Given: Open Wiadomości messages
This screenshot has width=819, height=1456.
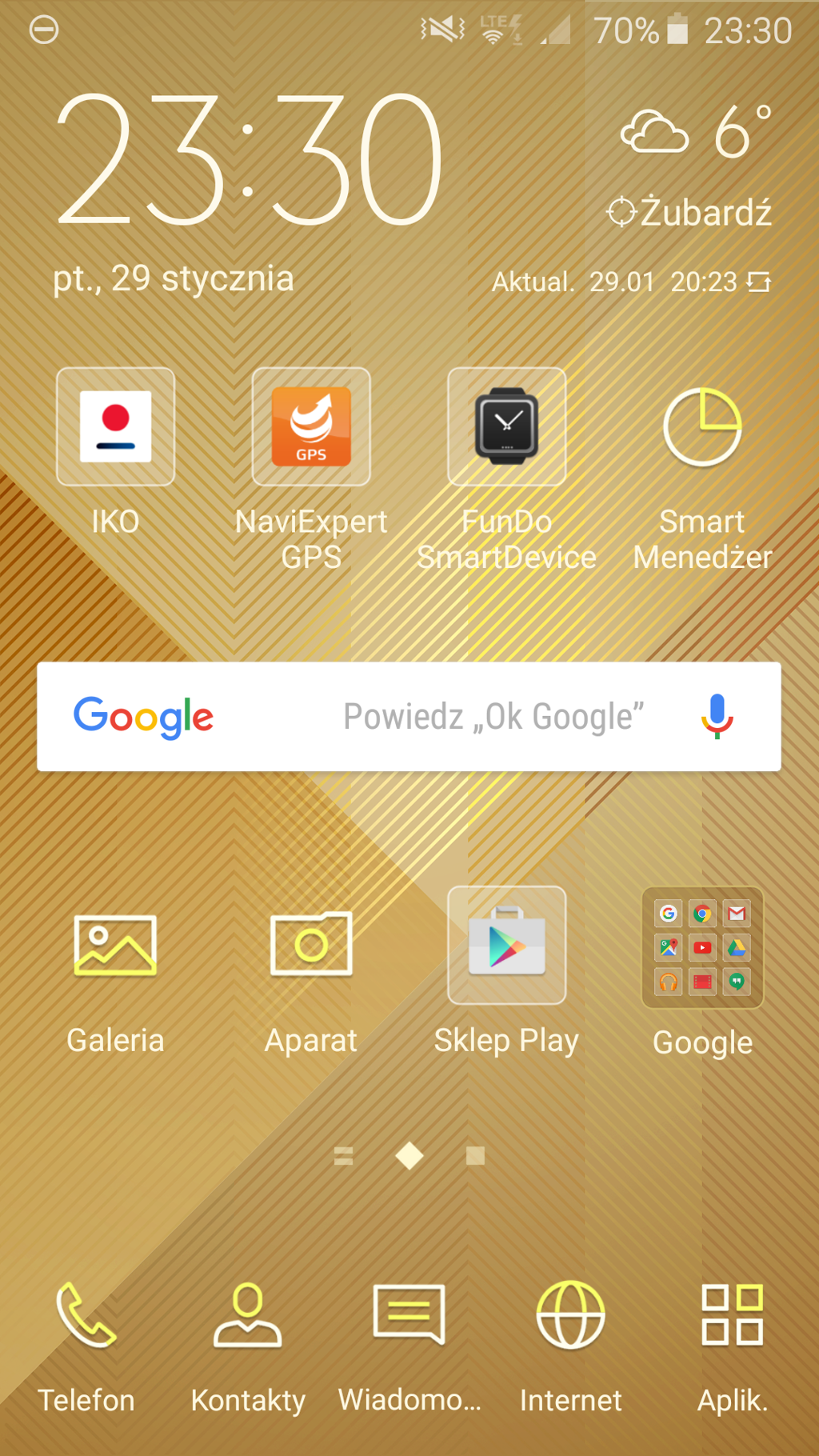Looking at the screenshot, I should [x=409, y=1316].
